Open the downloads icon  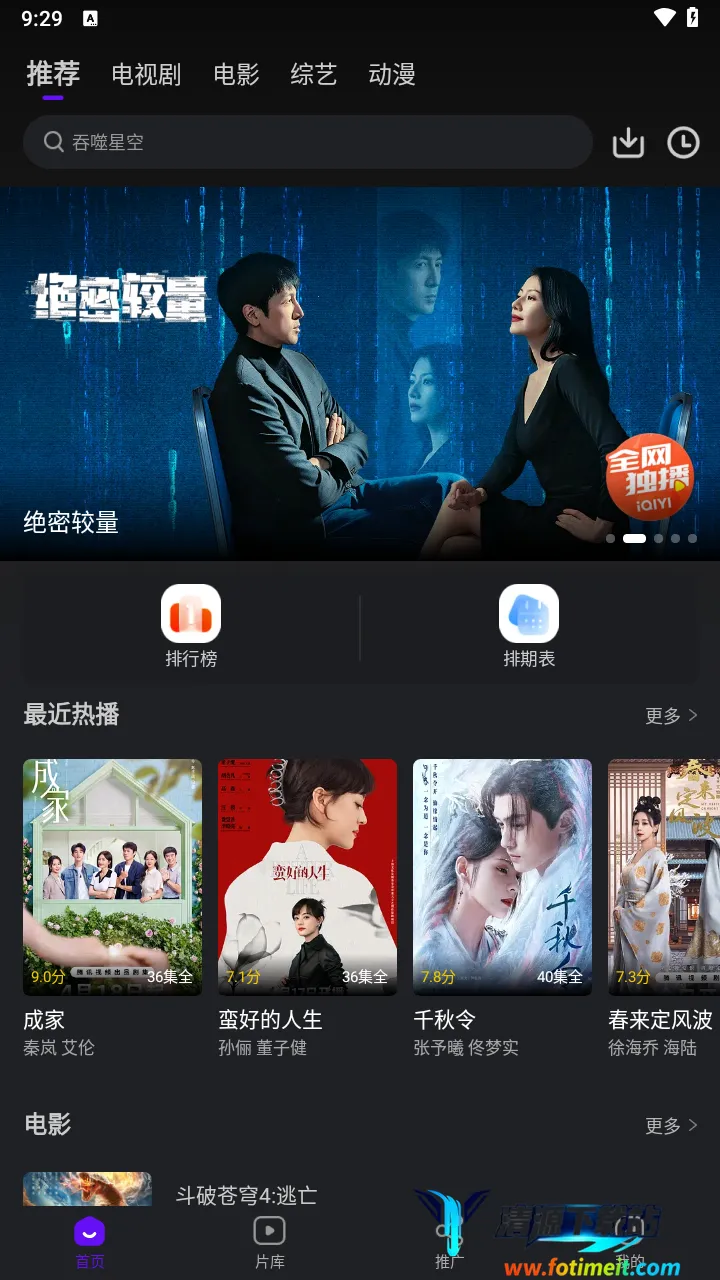628,143
